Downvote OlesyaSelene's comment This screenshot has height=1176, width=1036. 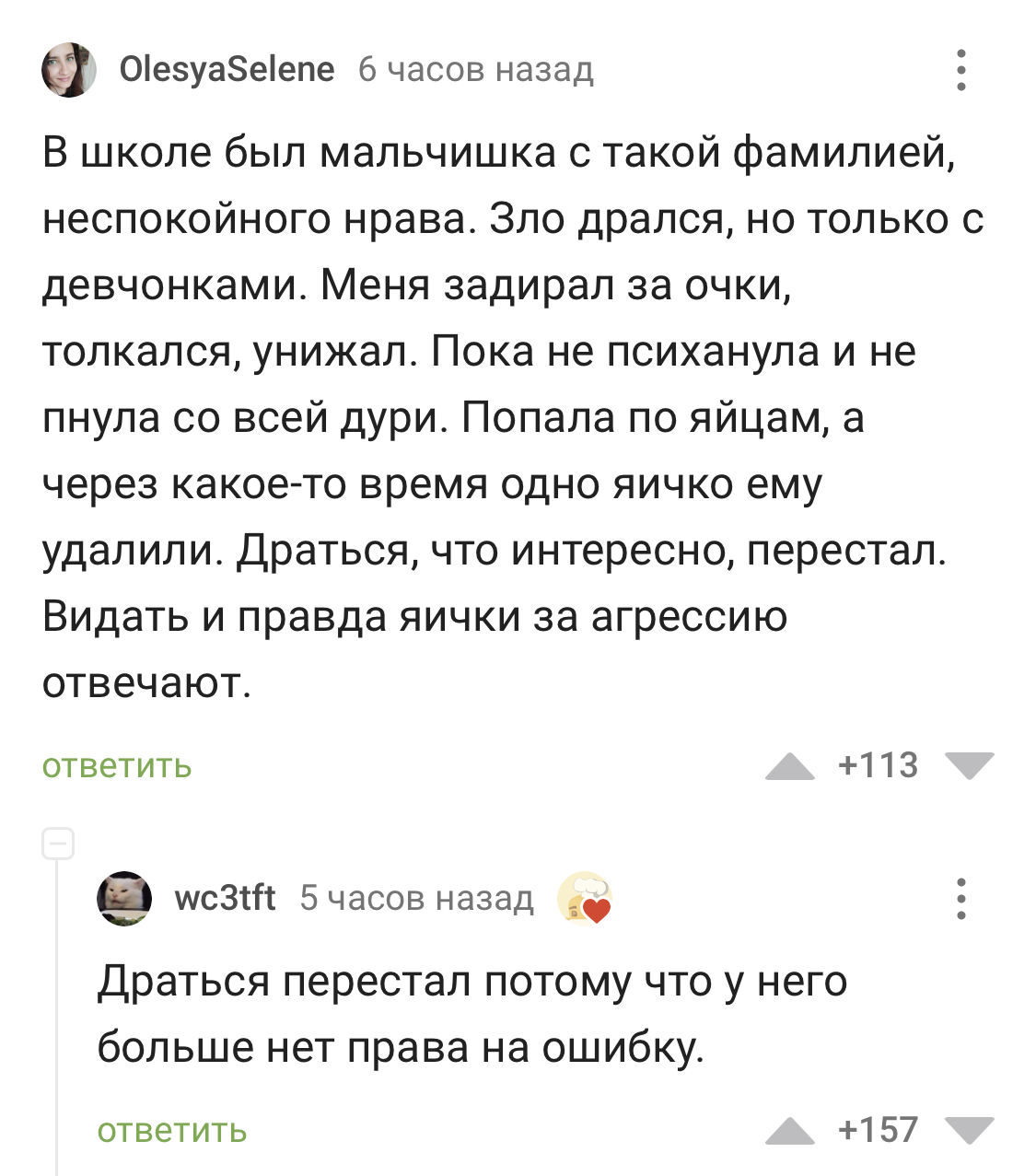tap(970, 766)
